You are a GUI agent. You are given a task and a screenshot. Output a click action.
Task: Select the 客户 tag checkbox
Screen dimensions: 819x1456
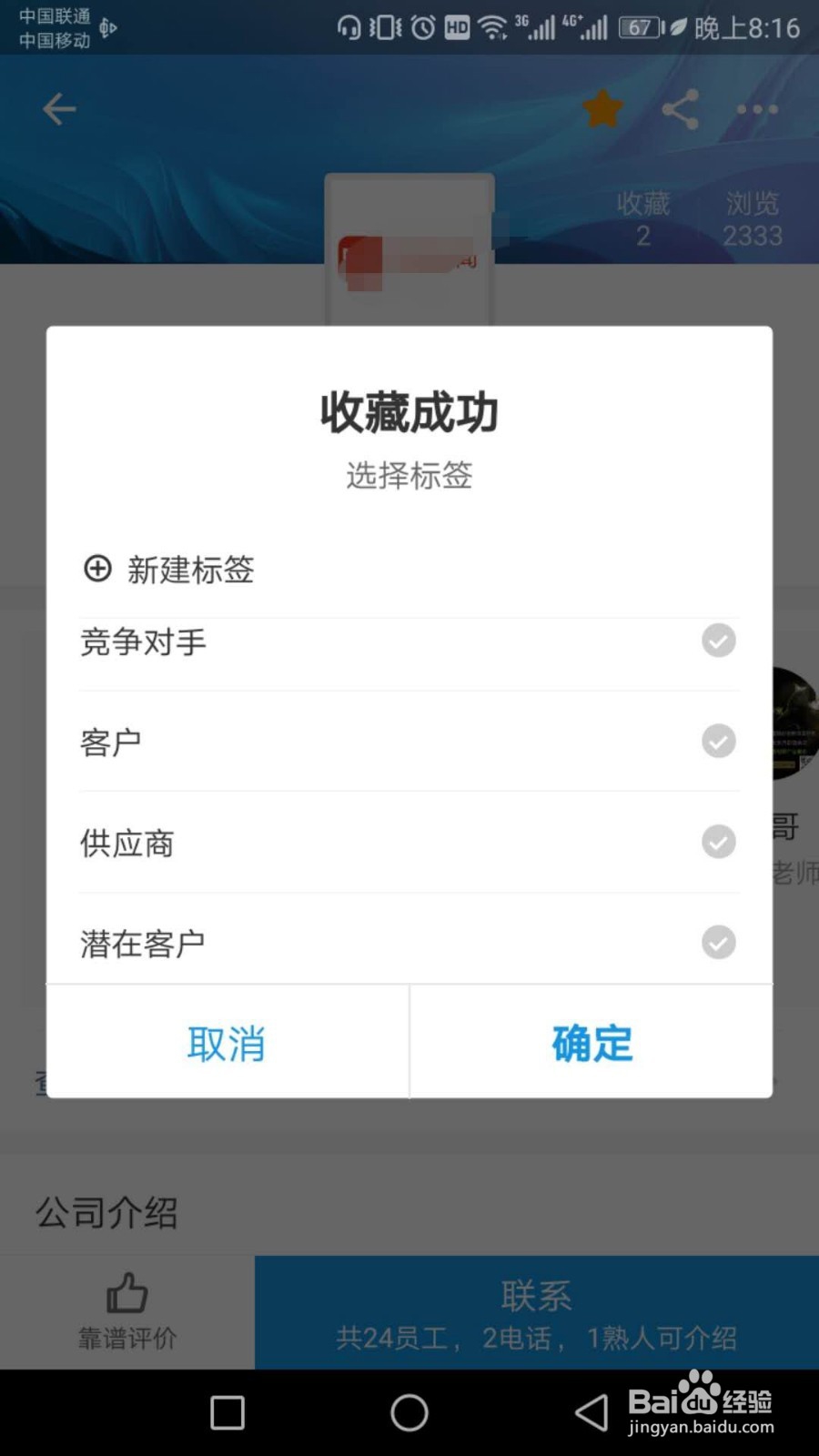click(x=718, y=741)
